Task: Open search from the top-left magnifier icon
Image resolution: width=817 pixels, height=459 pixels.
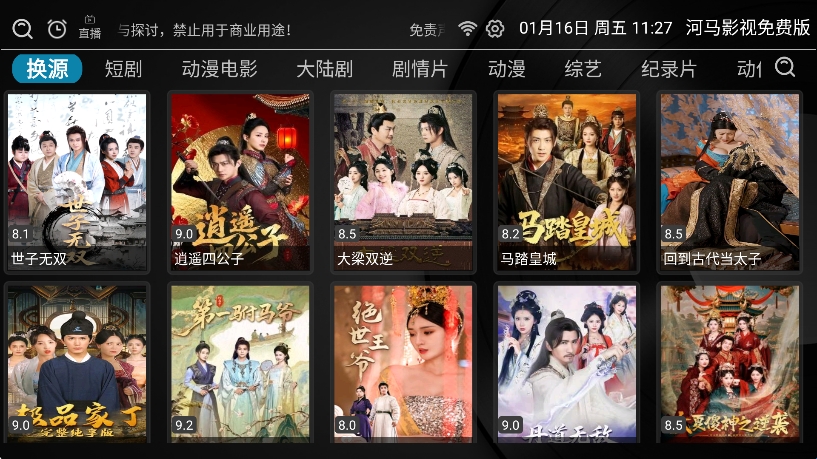Action: point(23,29)
